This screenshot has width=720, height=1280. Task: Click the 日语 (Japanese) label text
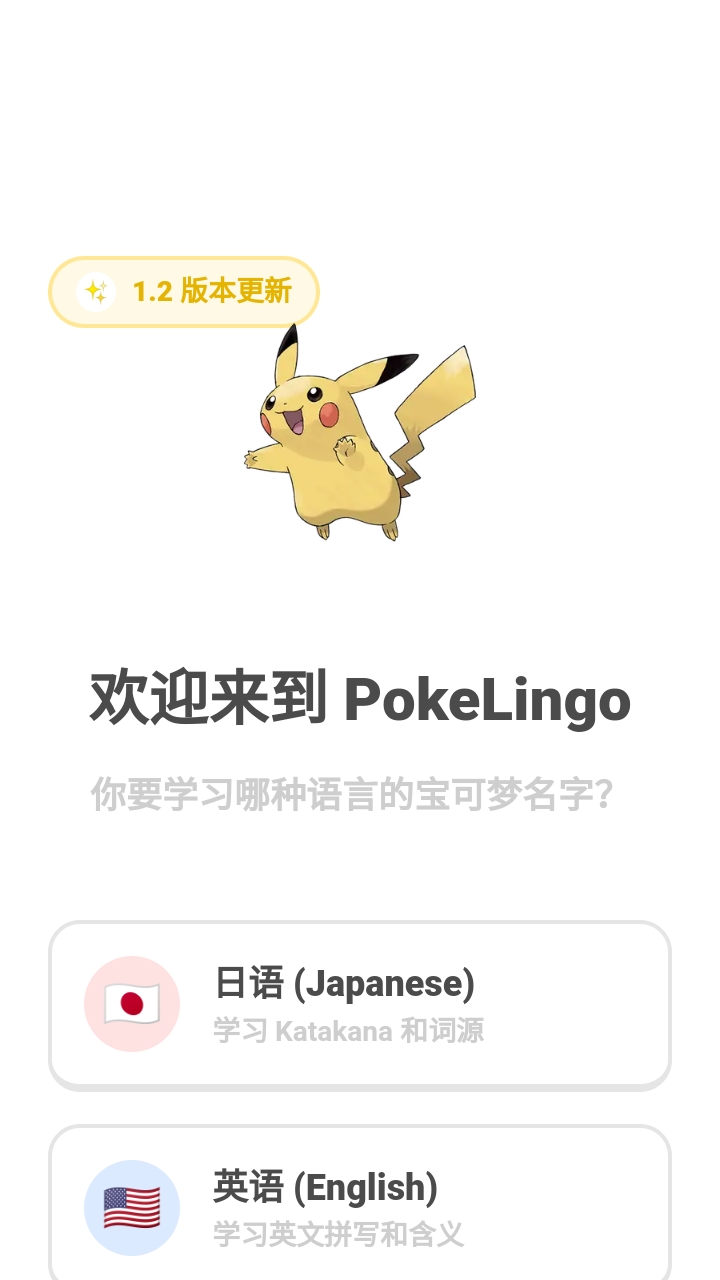click(345, 985)
